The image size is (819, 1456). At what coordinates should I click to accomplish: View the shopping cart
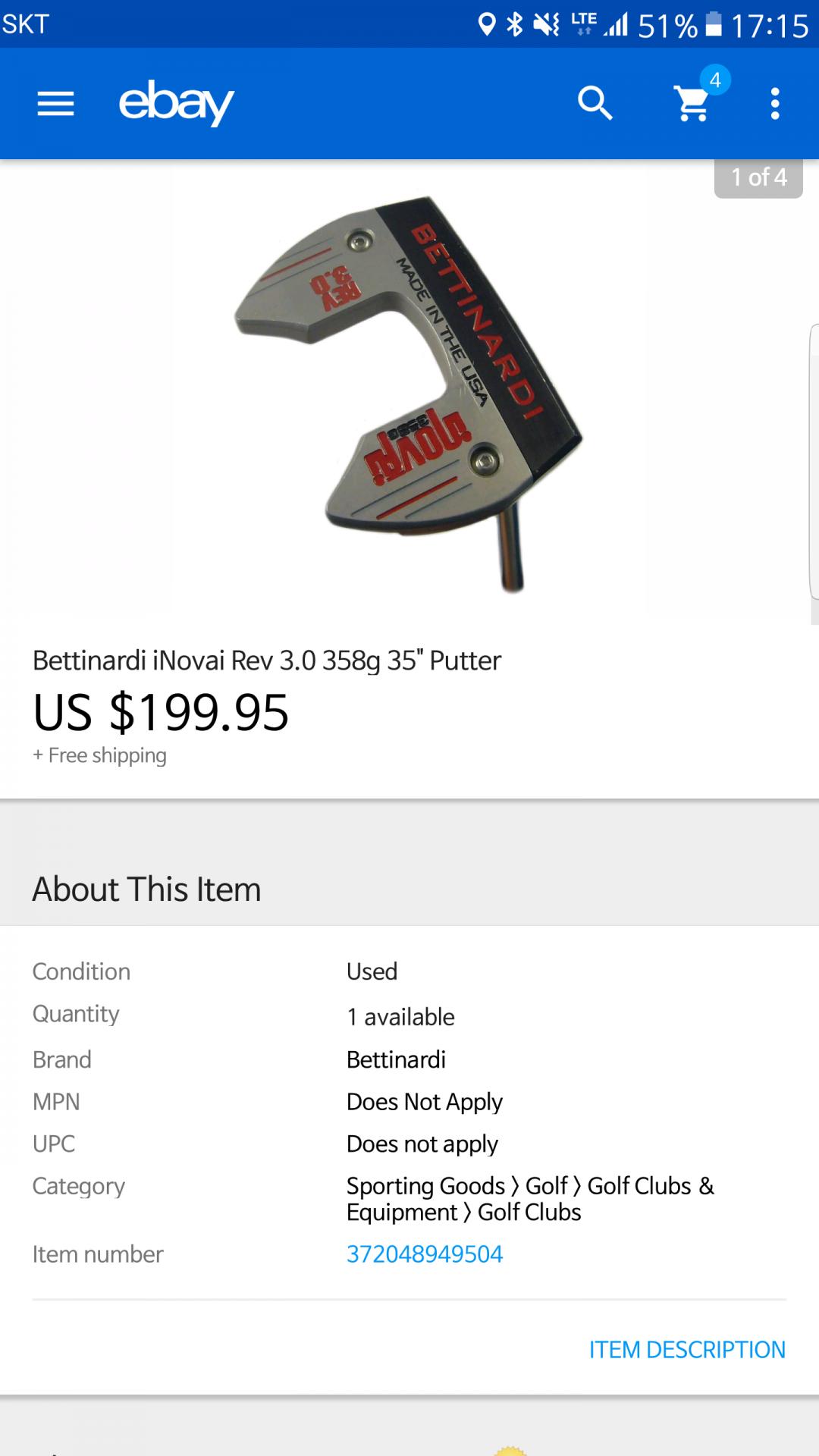(x=693, y=103)
